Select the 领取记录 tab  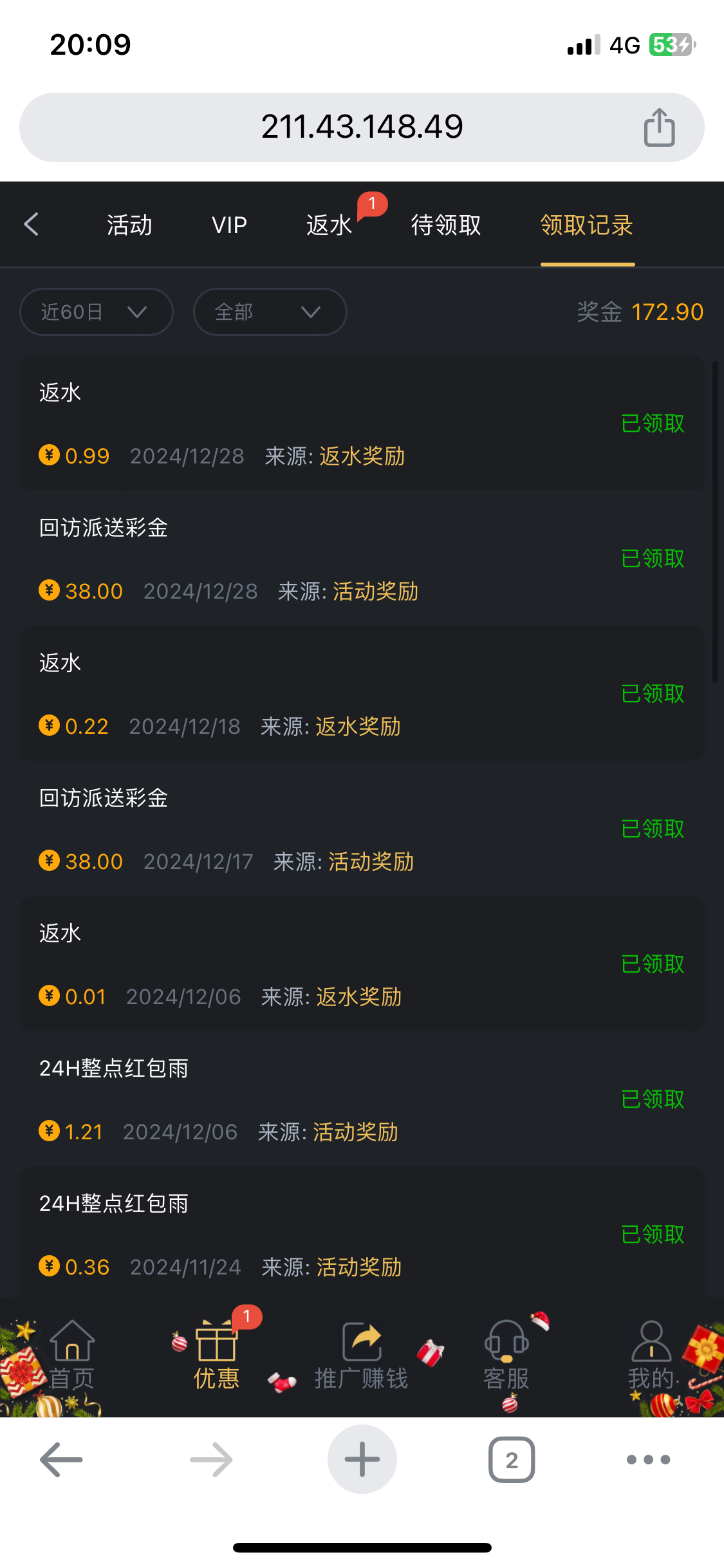pos(587,225)
